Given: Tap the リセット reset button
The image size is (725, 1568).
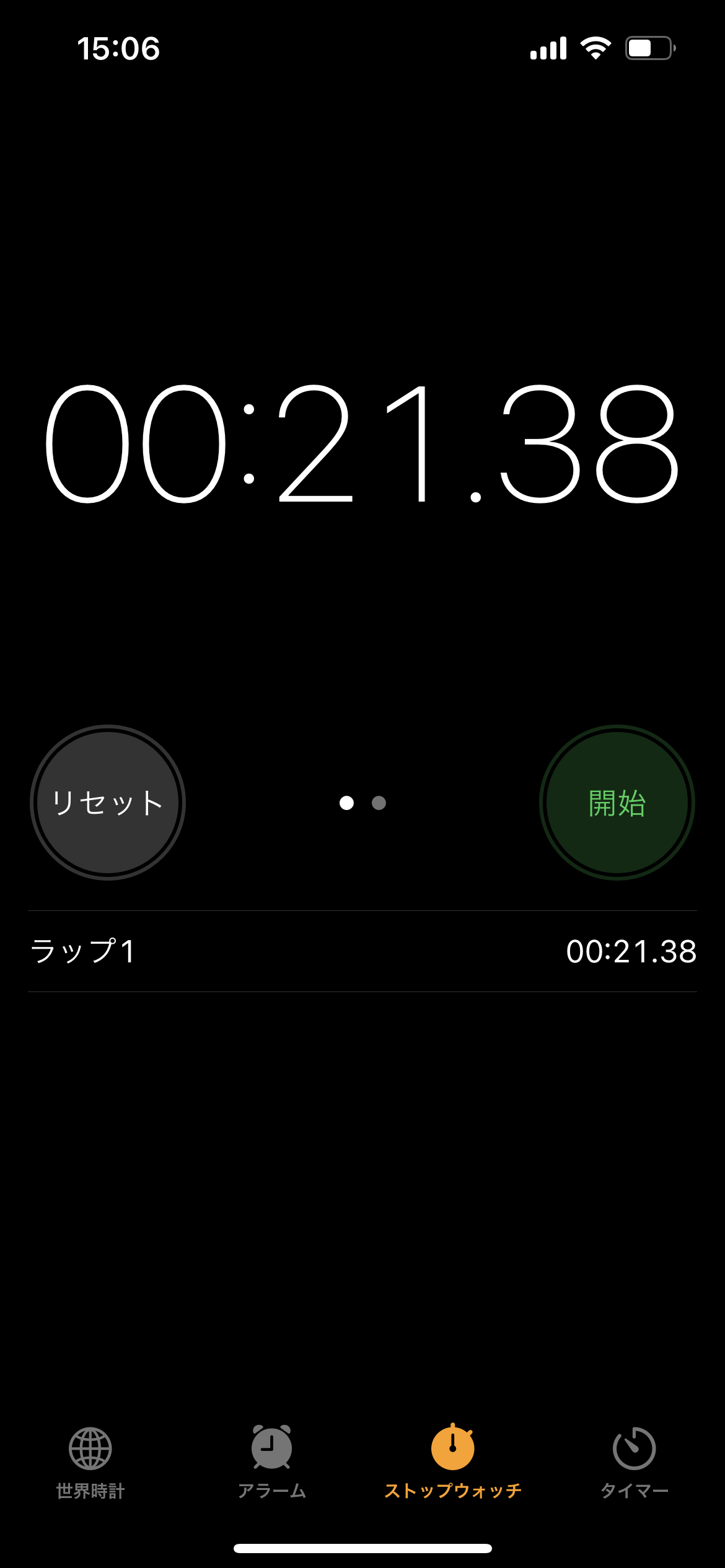Looking at the screenshot, I should coord(108,803).
